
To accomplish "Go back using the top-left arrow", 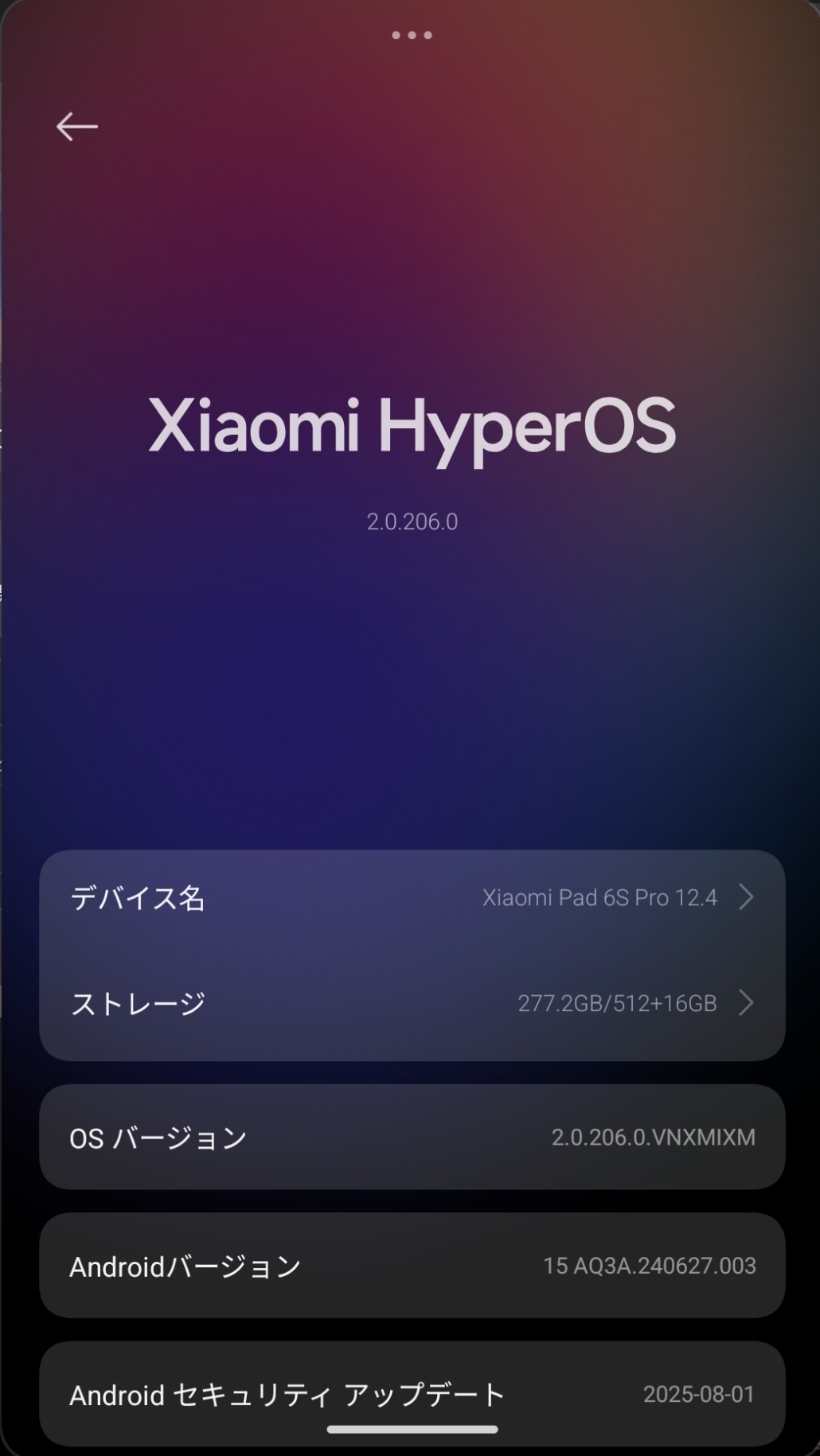I will (76, 127).
